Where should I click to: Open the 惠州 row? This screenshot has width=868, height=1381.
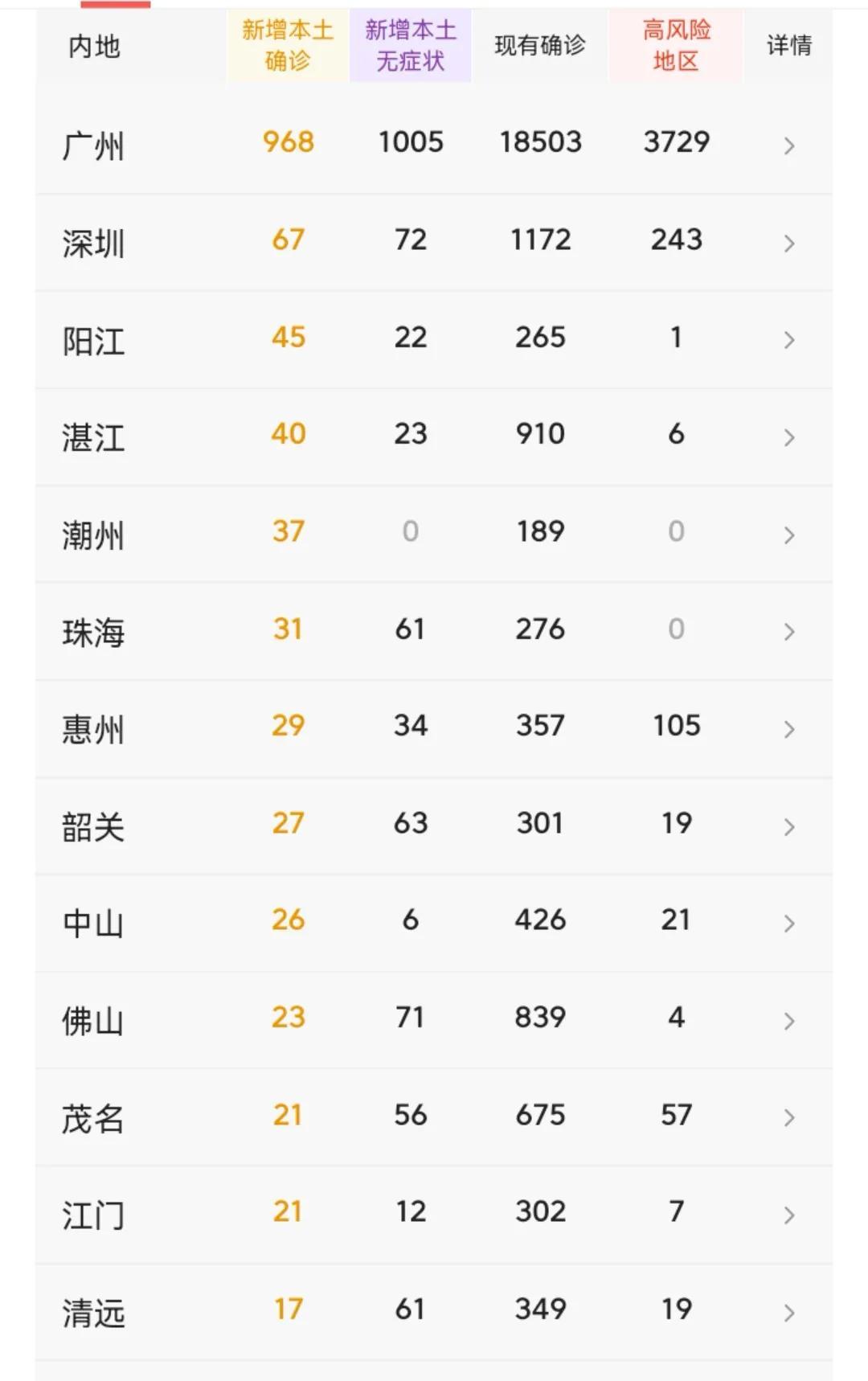(788, 729)
